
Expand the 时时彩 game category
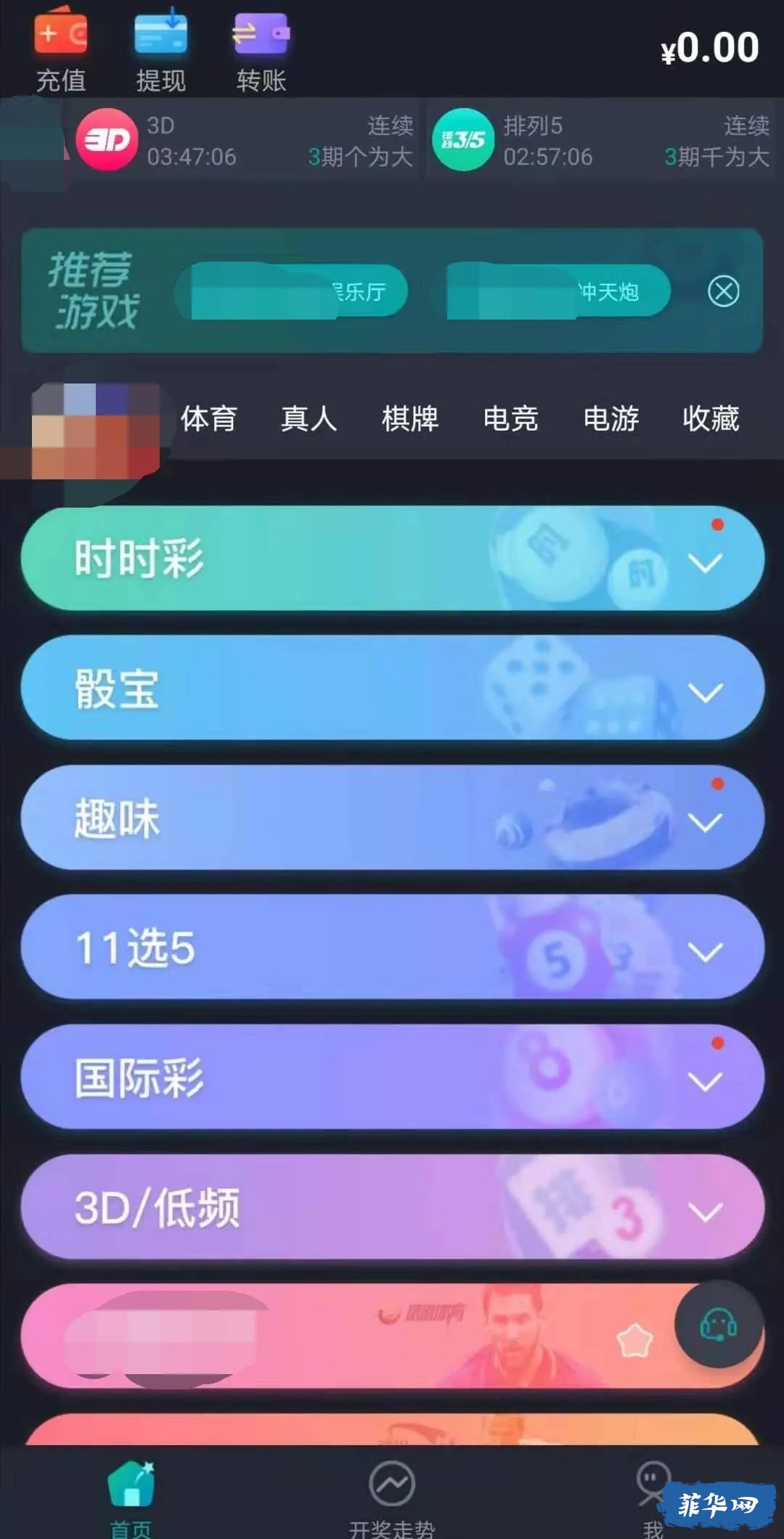tap(392, 559)
